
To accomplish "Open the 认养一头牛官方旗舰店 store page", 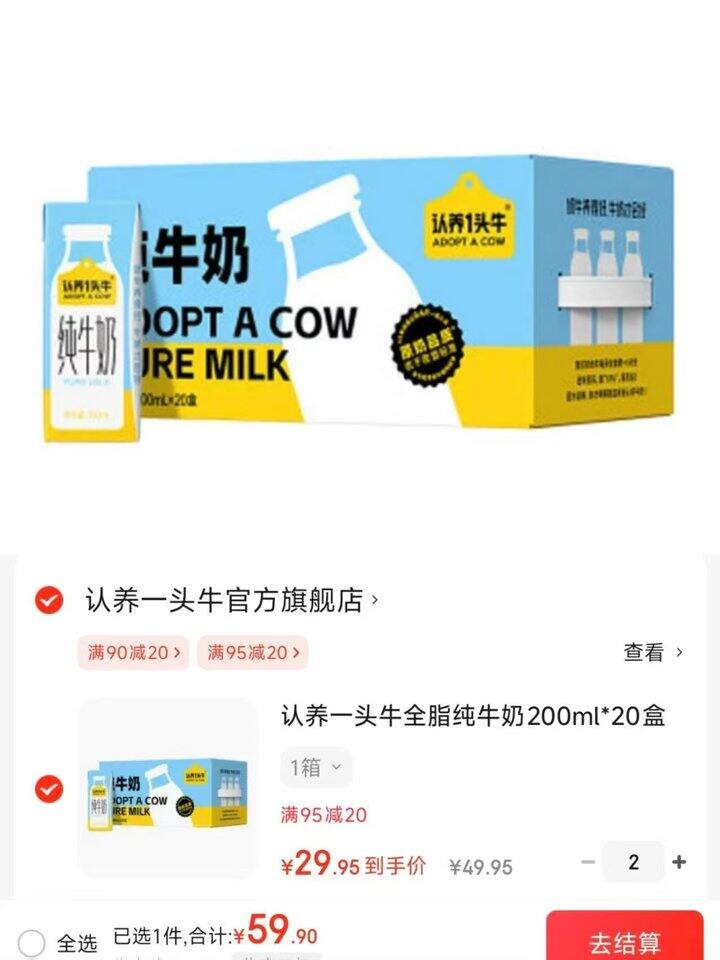I will (230, 600).
